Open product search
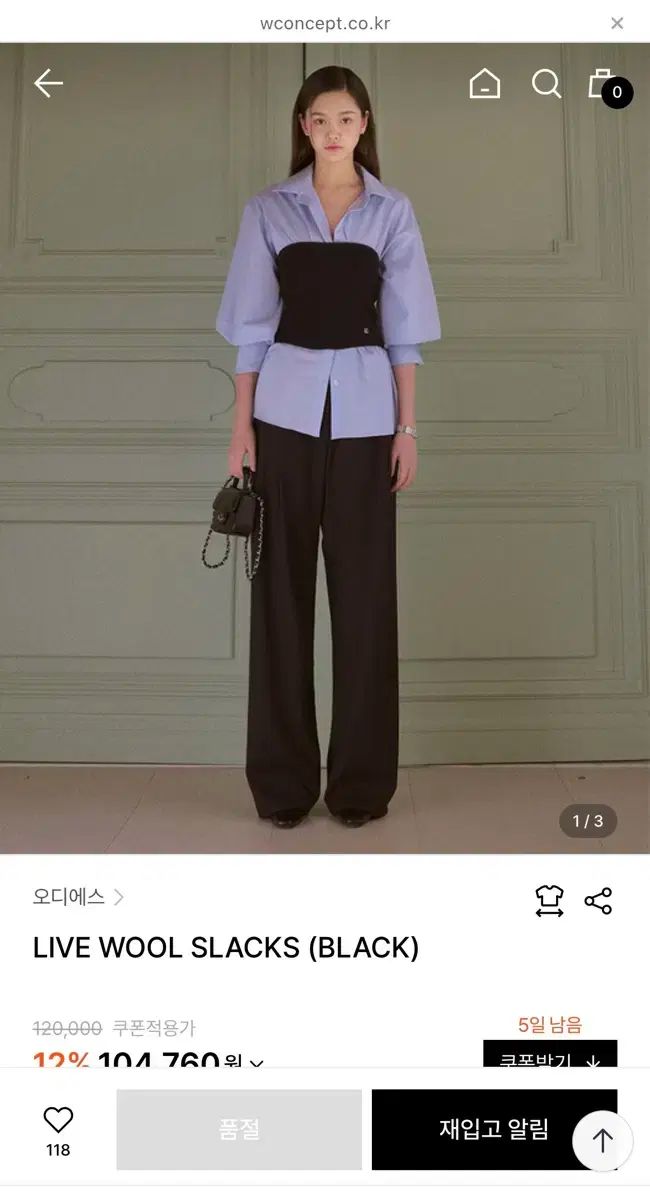 pos(546,84)
